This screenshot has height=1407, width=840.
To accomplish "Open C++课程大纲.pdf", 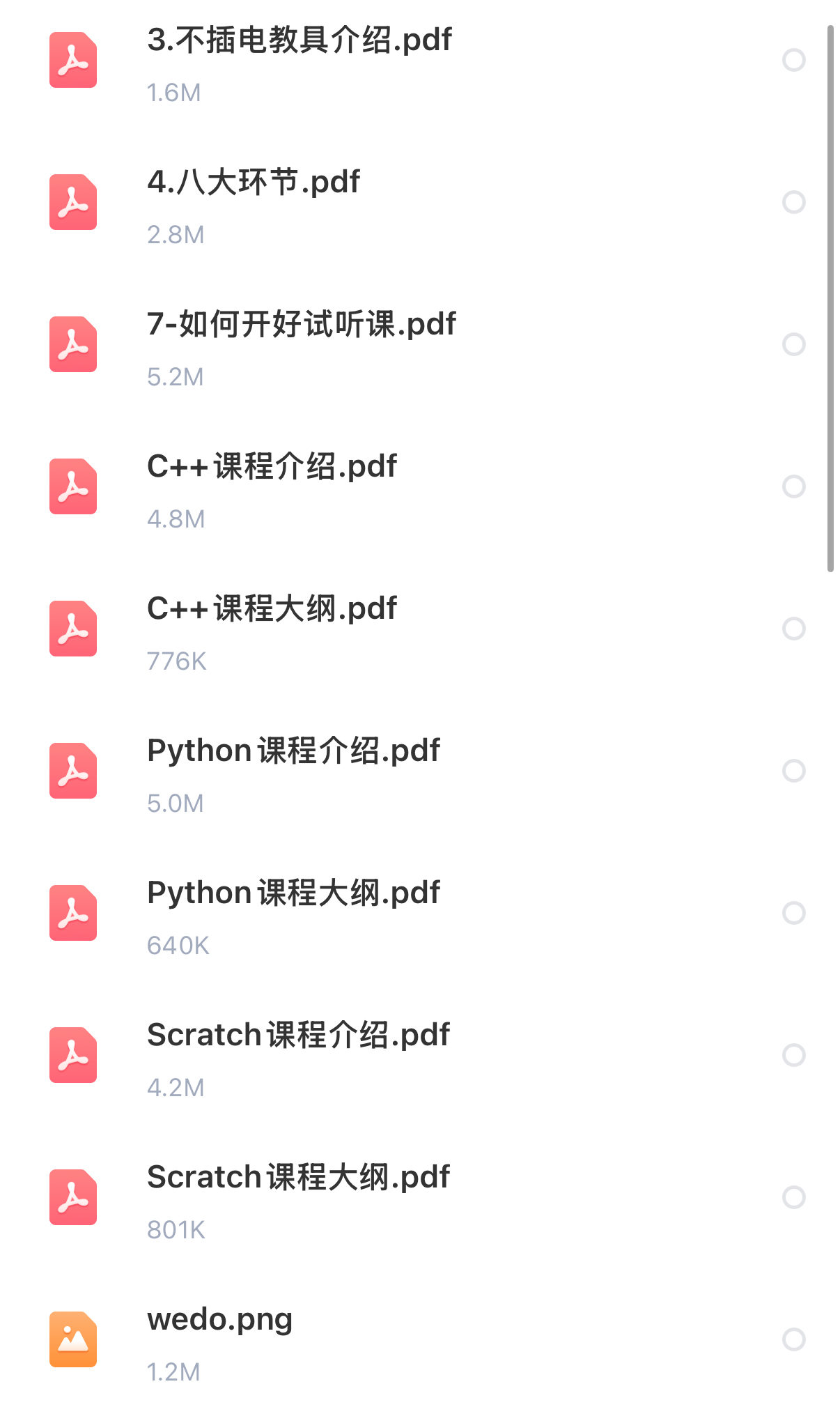I will pos(272,609).
